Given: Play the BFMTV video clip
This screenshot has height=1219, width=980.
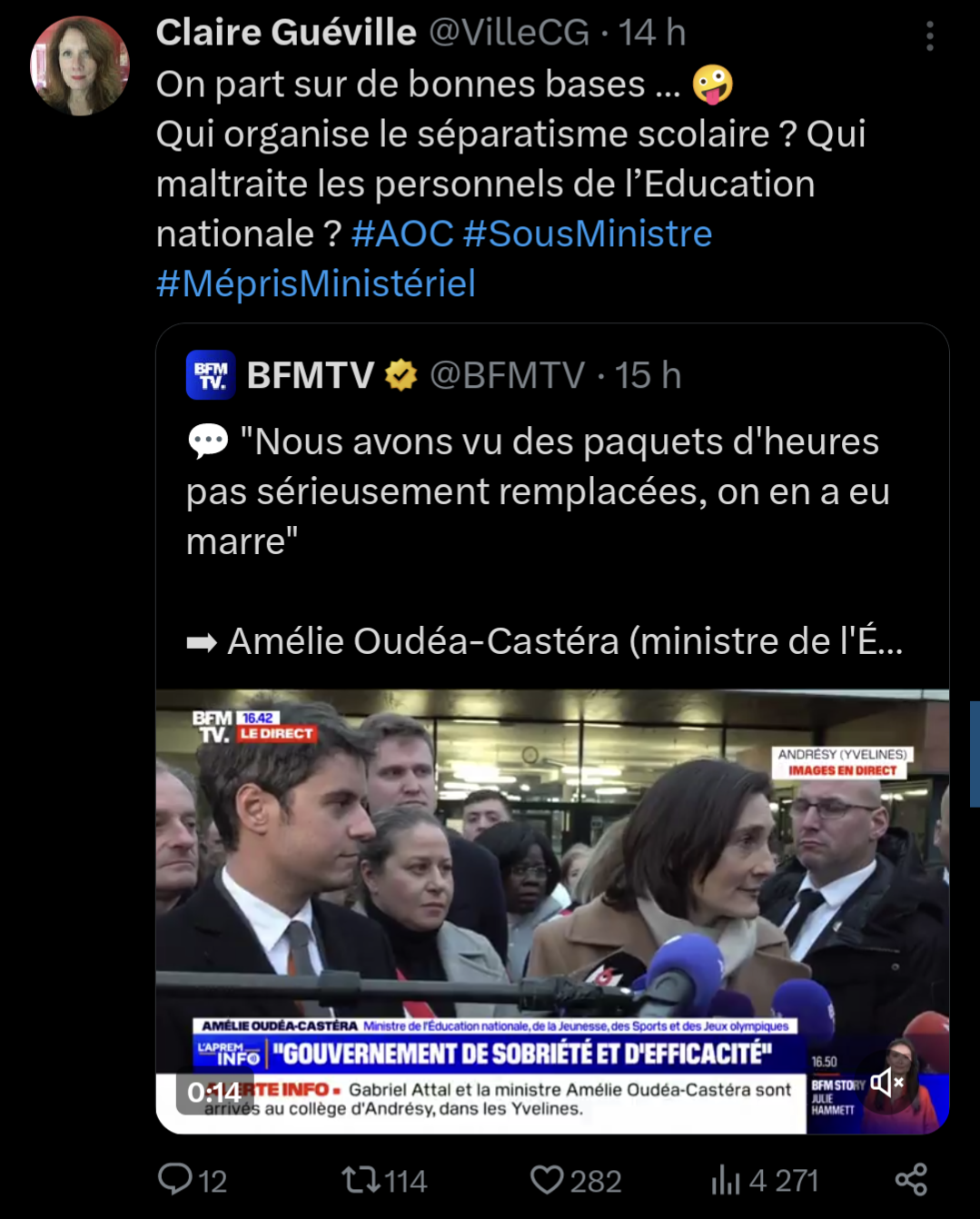Looking at the screenshot, I should pyautogui.click(x=552, y=908).
